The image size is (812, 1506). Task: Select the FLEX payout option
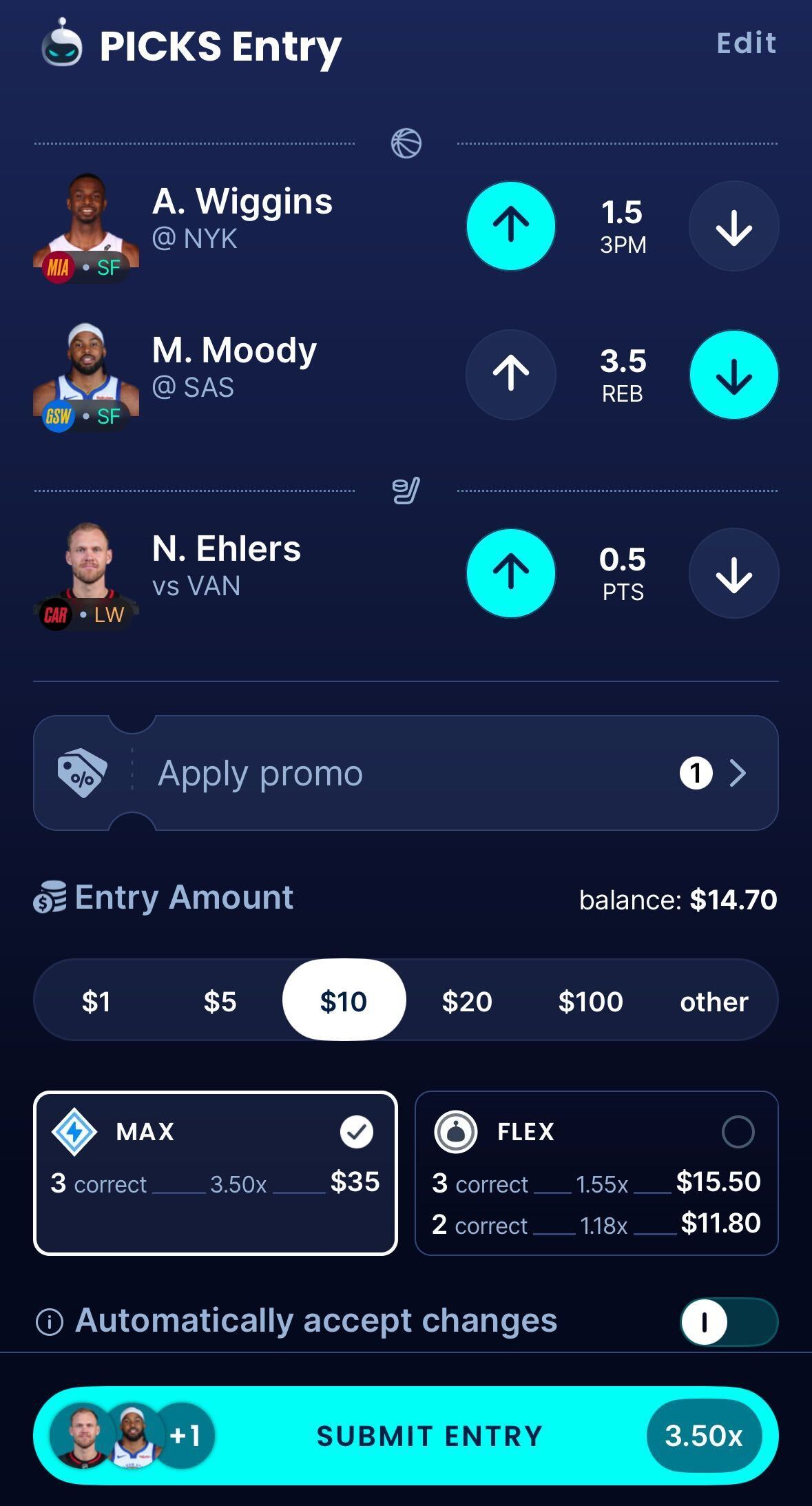point(596,1173)
